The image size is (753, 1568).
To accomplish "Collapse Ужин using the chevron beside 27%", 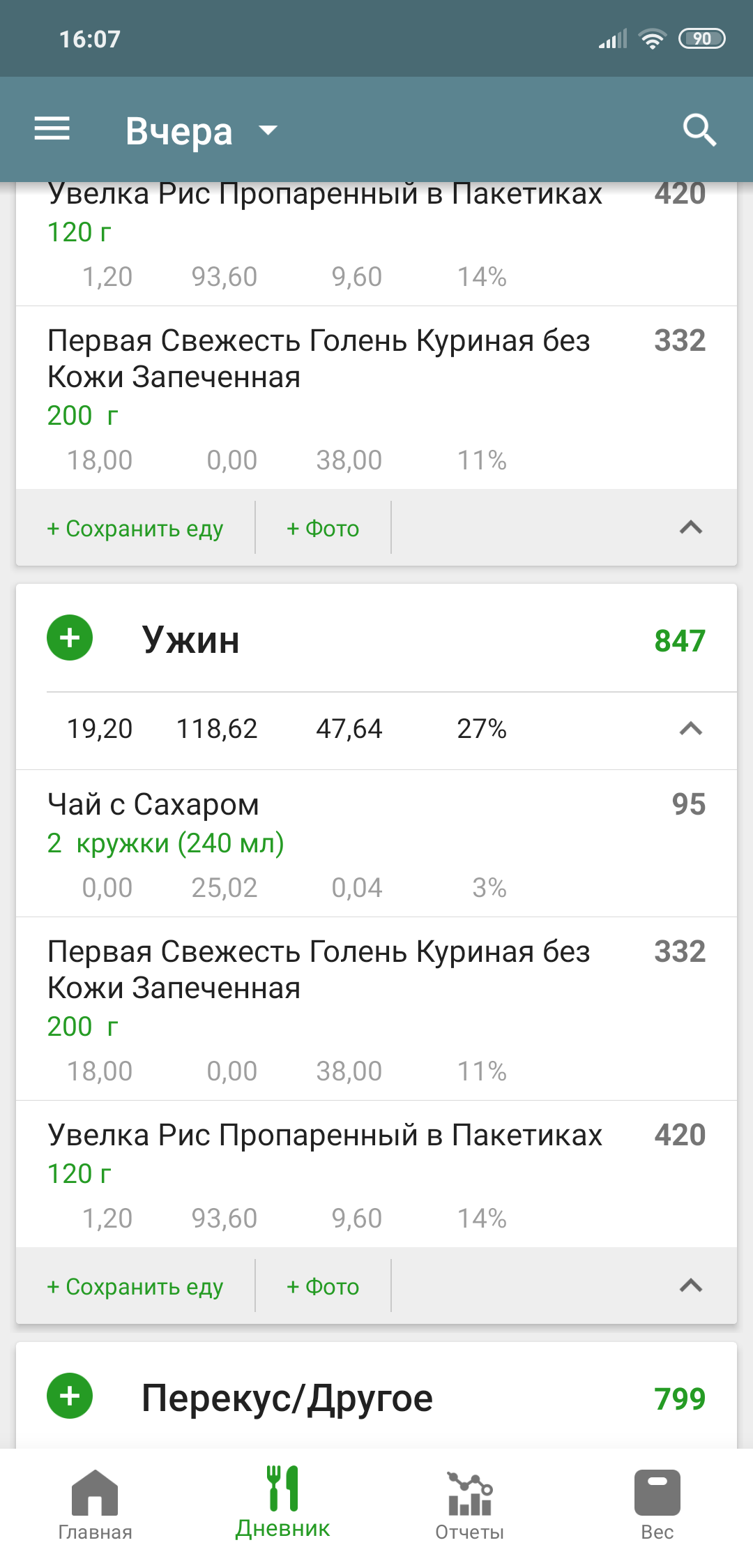I will coord(690,729).
